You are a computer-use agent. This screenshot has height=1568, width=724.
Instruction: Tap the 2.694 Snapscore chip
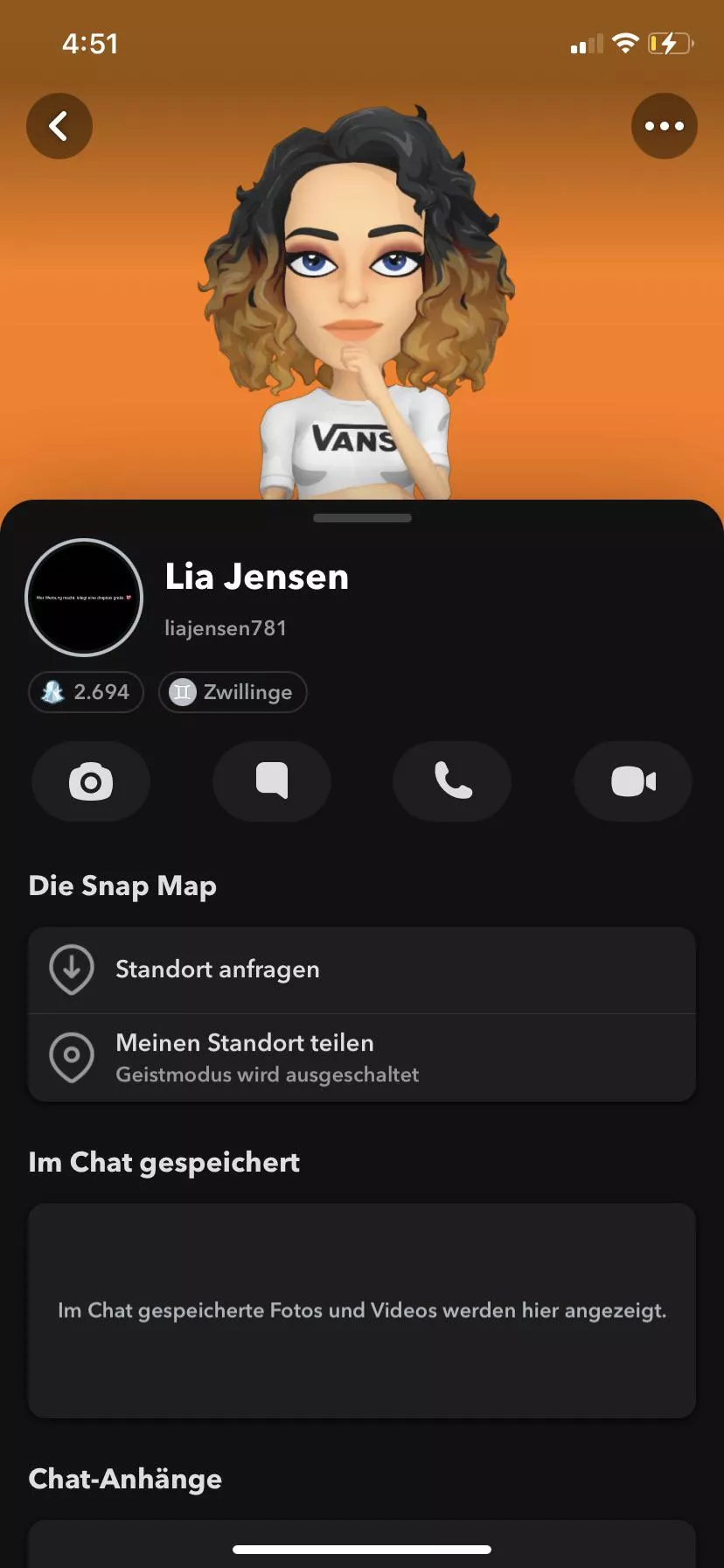click(x=86, y=692)
